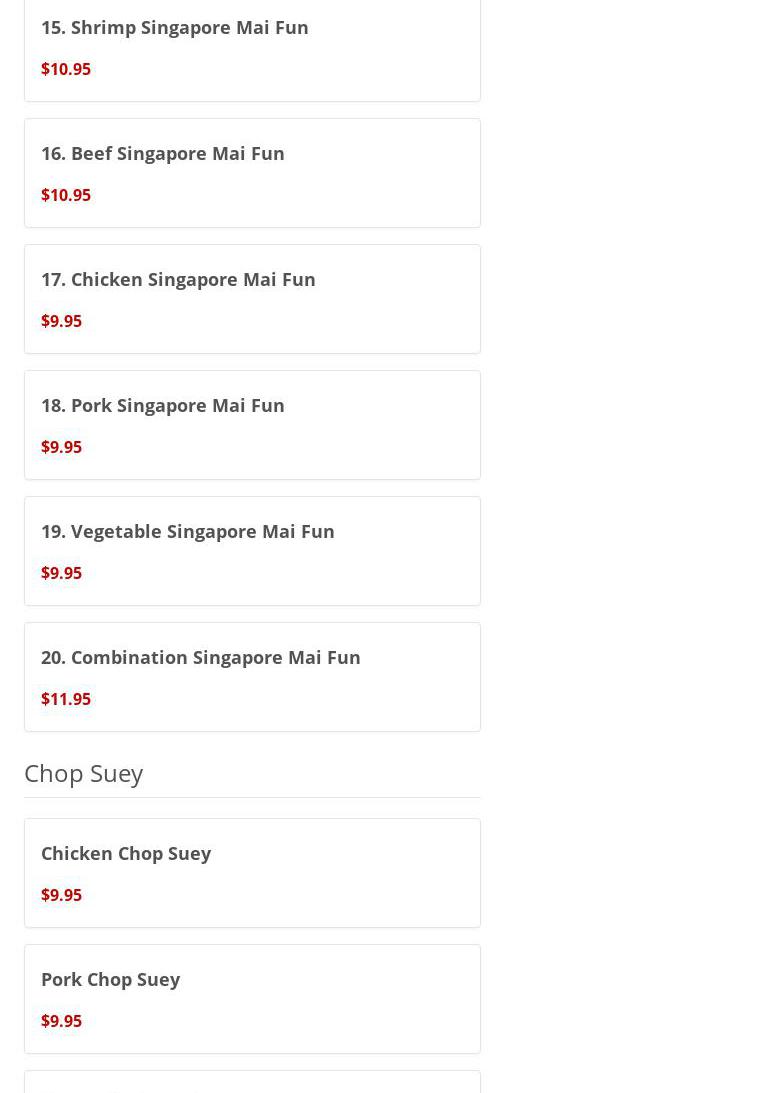770x1093 pixels.
Task: Tap 18. Pork Singapore Mai Fun card
Action: 252,425
